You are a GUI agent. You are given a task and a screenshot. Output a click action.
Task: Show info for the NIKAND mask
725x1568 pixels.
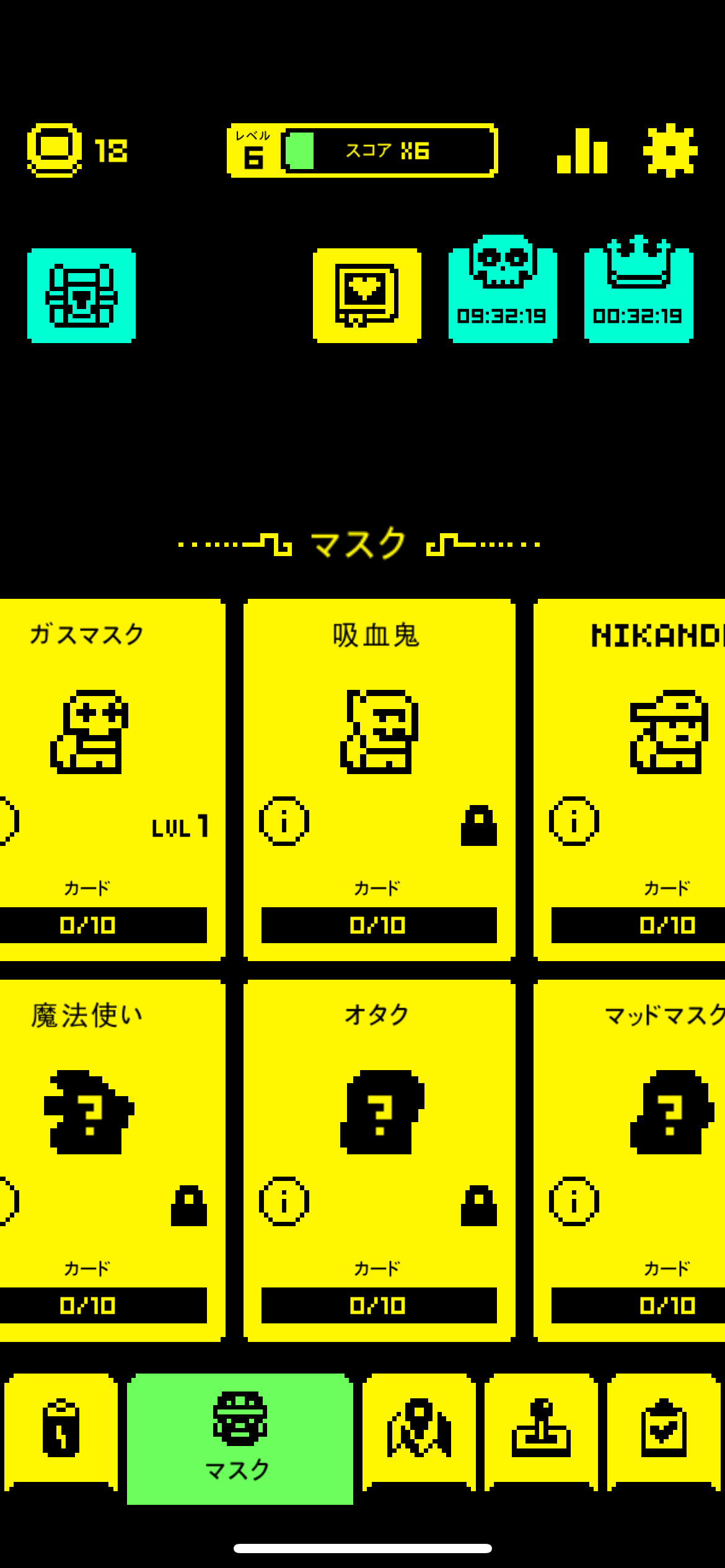point(574,821)
